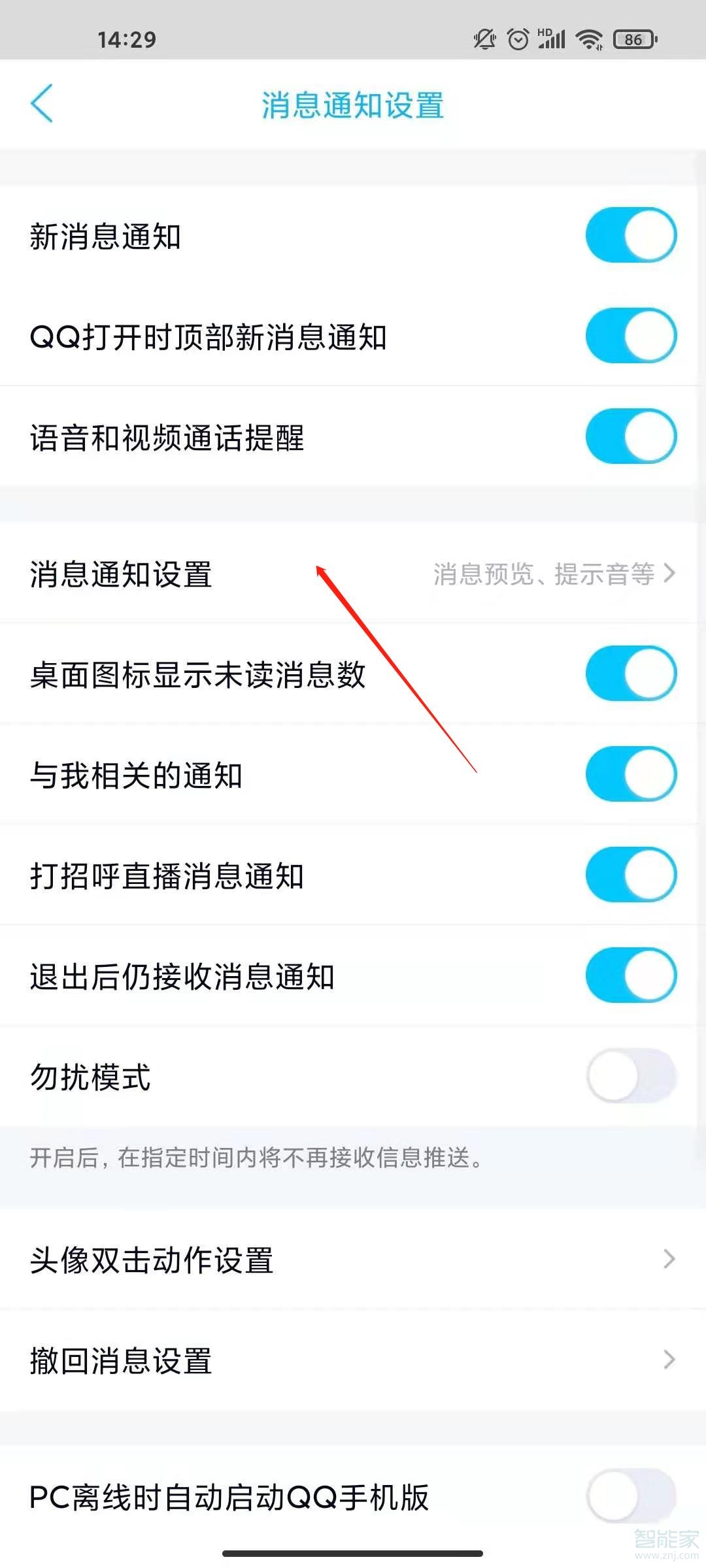Disable 桌面图标显示未读消息数

(630, 674)
